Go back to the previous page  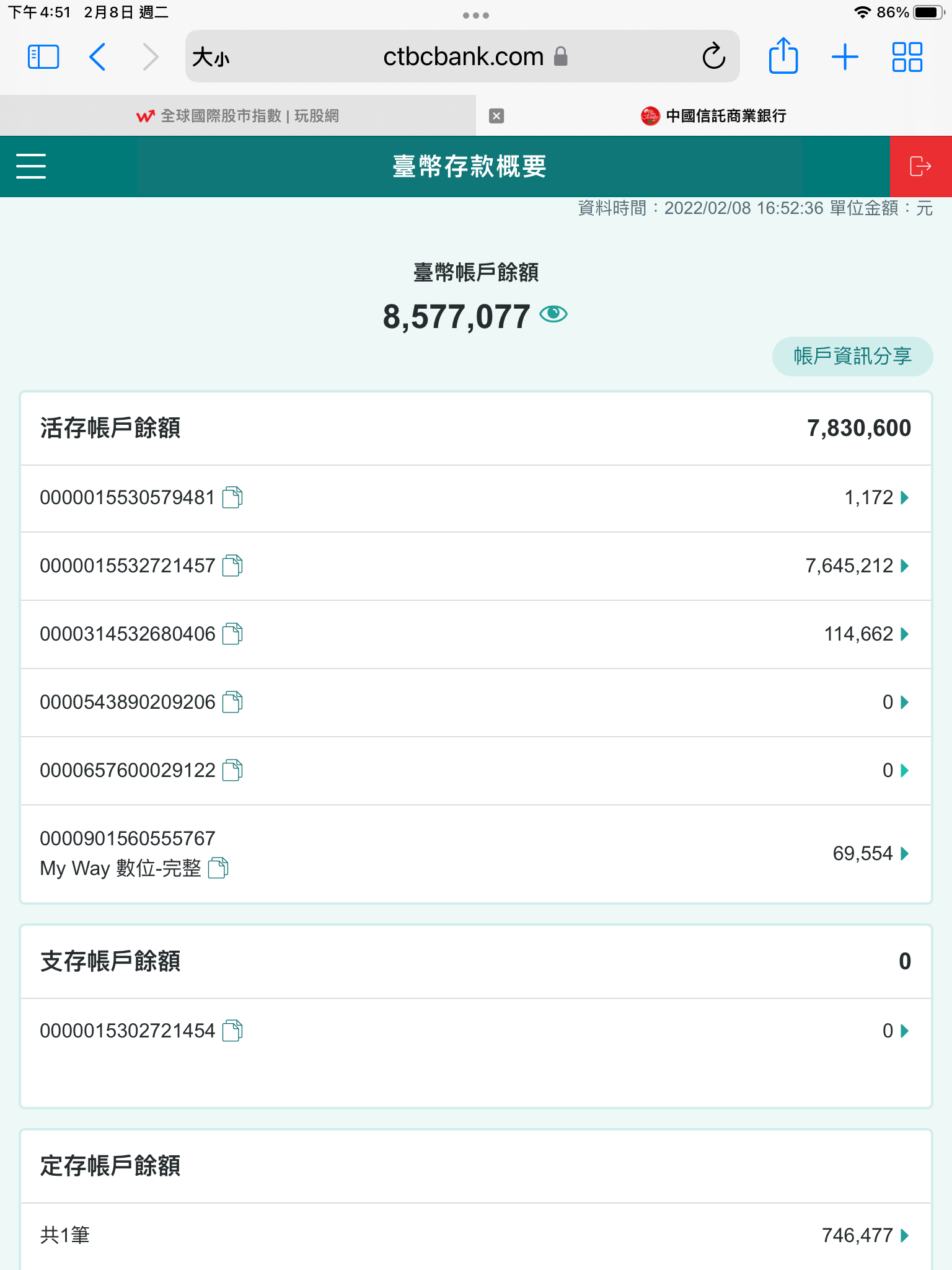coord(98,57)
